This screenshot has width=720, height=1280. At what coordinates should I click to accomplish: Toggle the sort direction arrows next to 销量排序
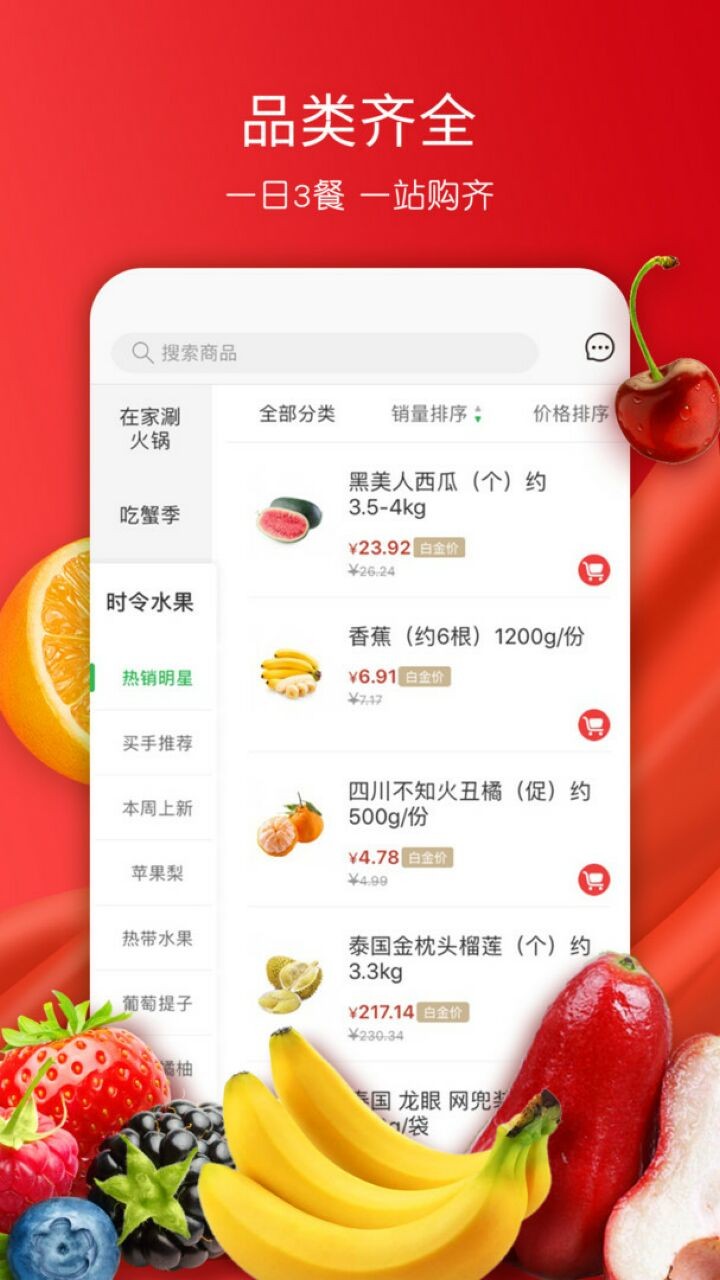click(x=478, y=414)
